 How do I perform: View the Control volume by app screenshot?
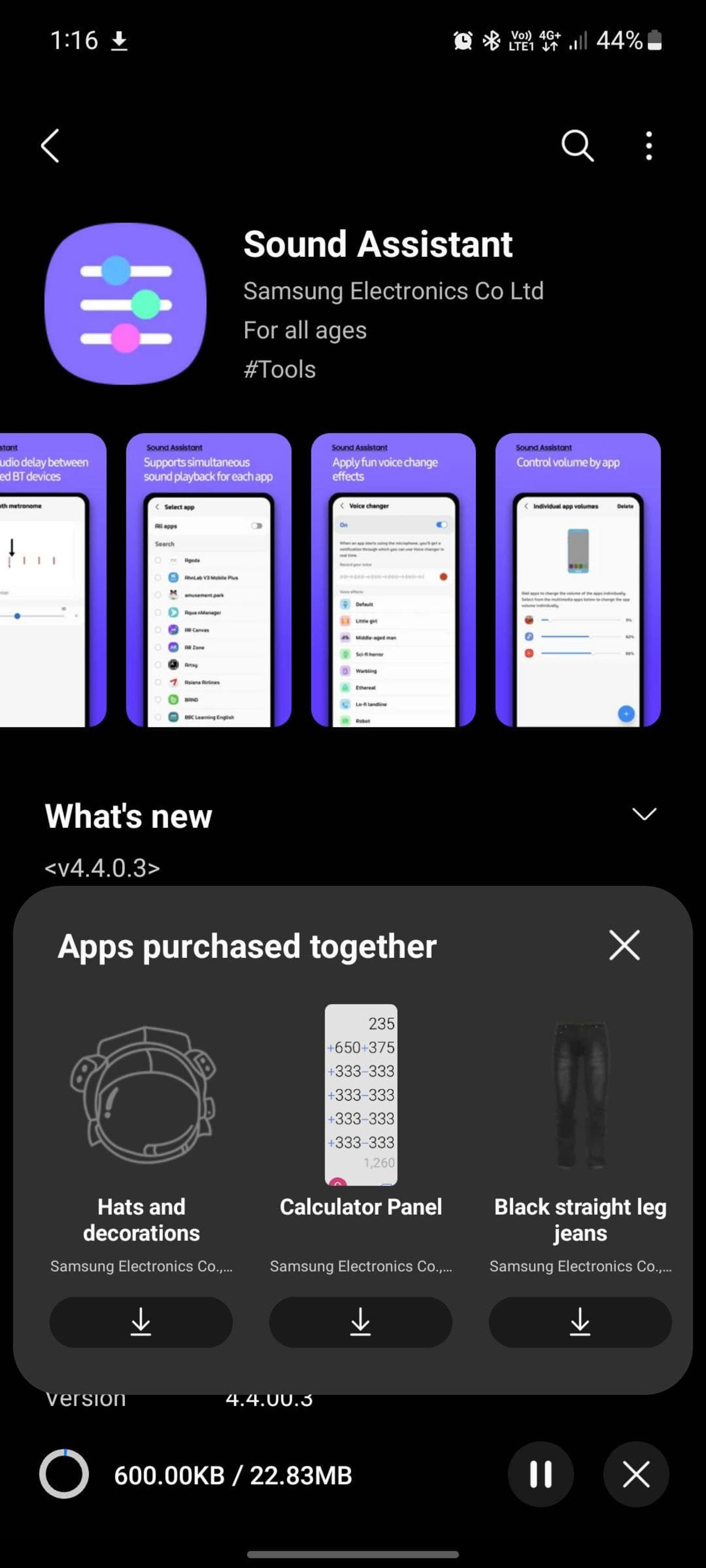pos(577,580)
